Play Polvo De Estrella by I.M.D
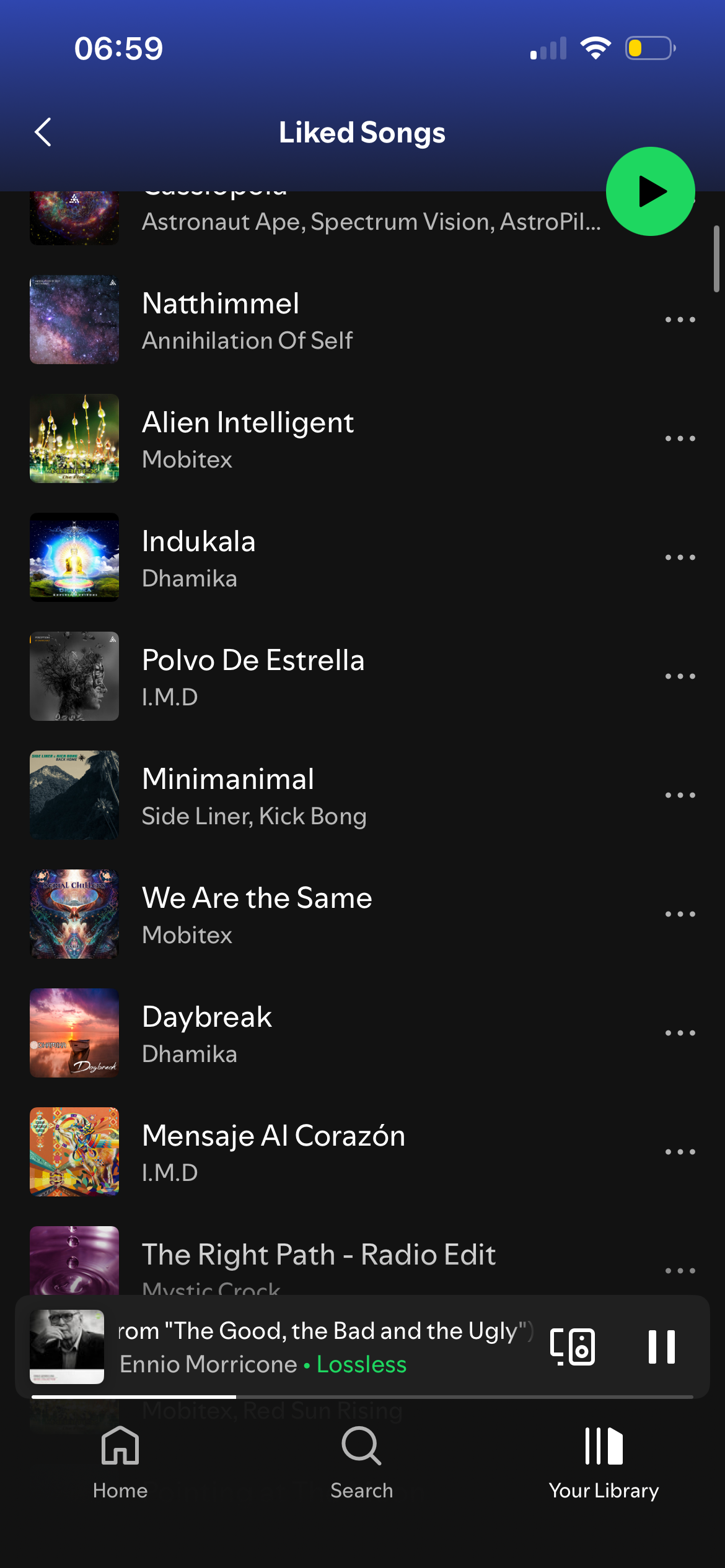Image resolution: width=725 pixels, height=1568 pixels. (310, 677)
